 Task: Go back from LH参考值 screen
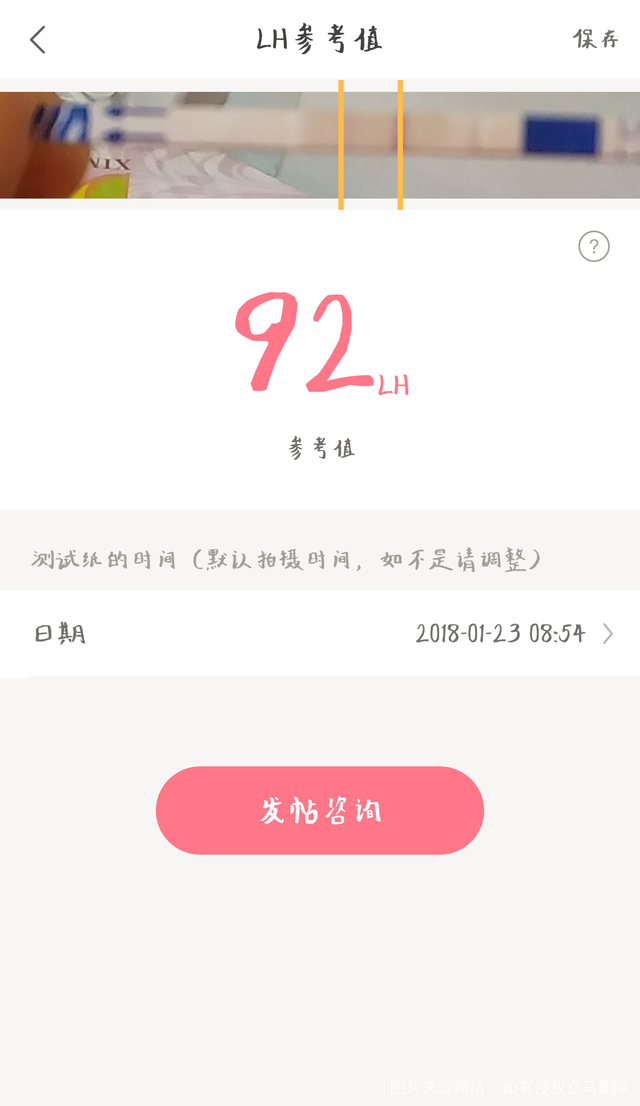38,40
